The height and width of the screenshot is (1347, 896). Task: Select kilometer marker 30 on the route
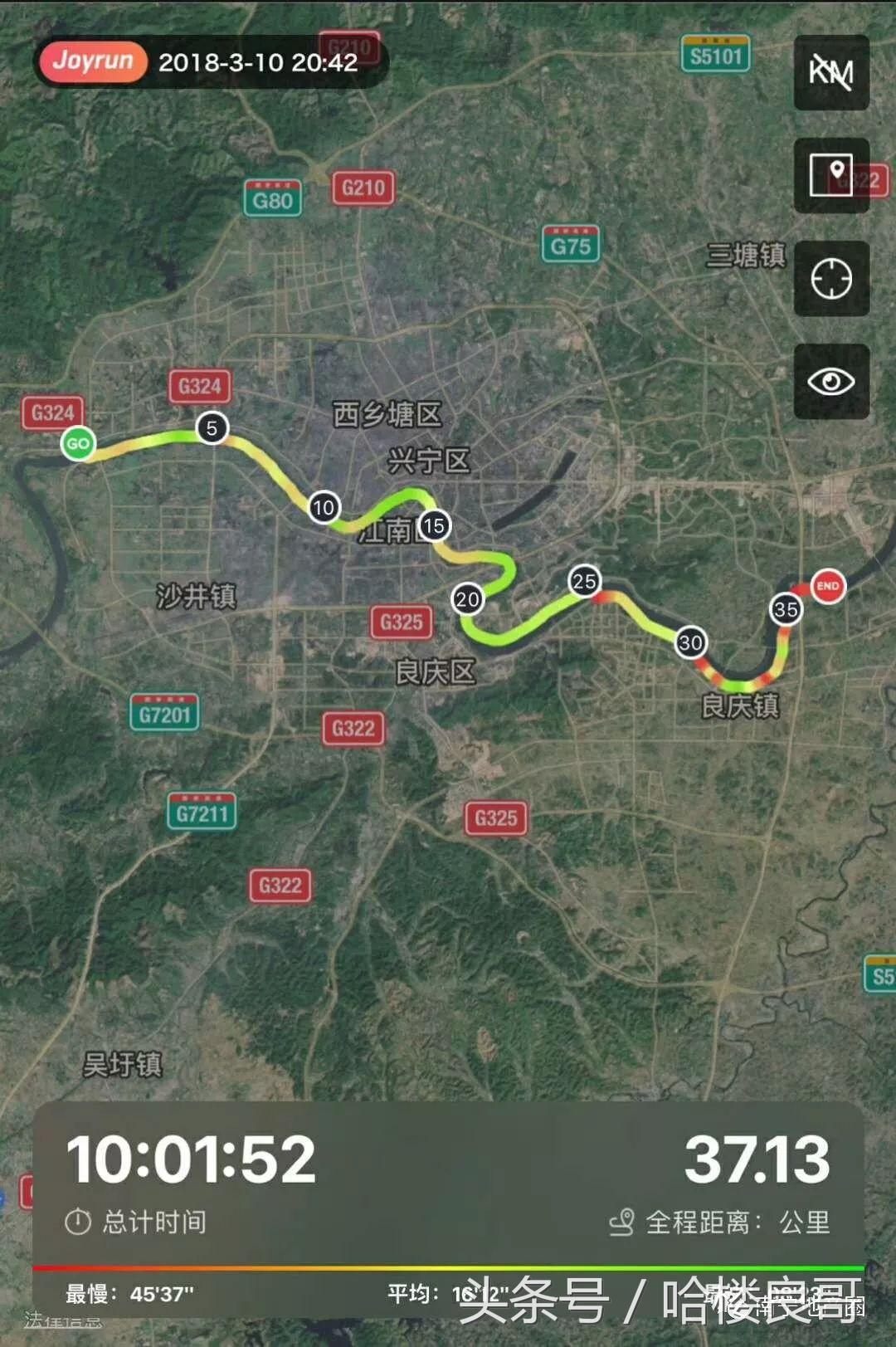(691, 642)
